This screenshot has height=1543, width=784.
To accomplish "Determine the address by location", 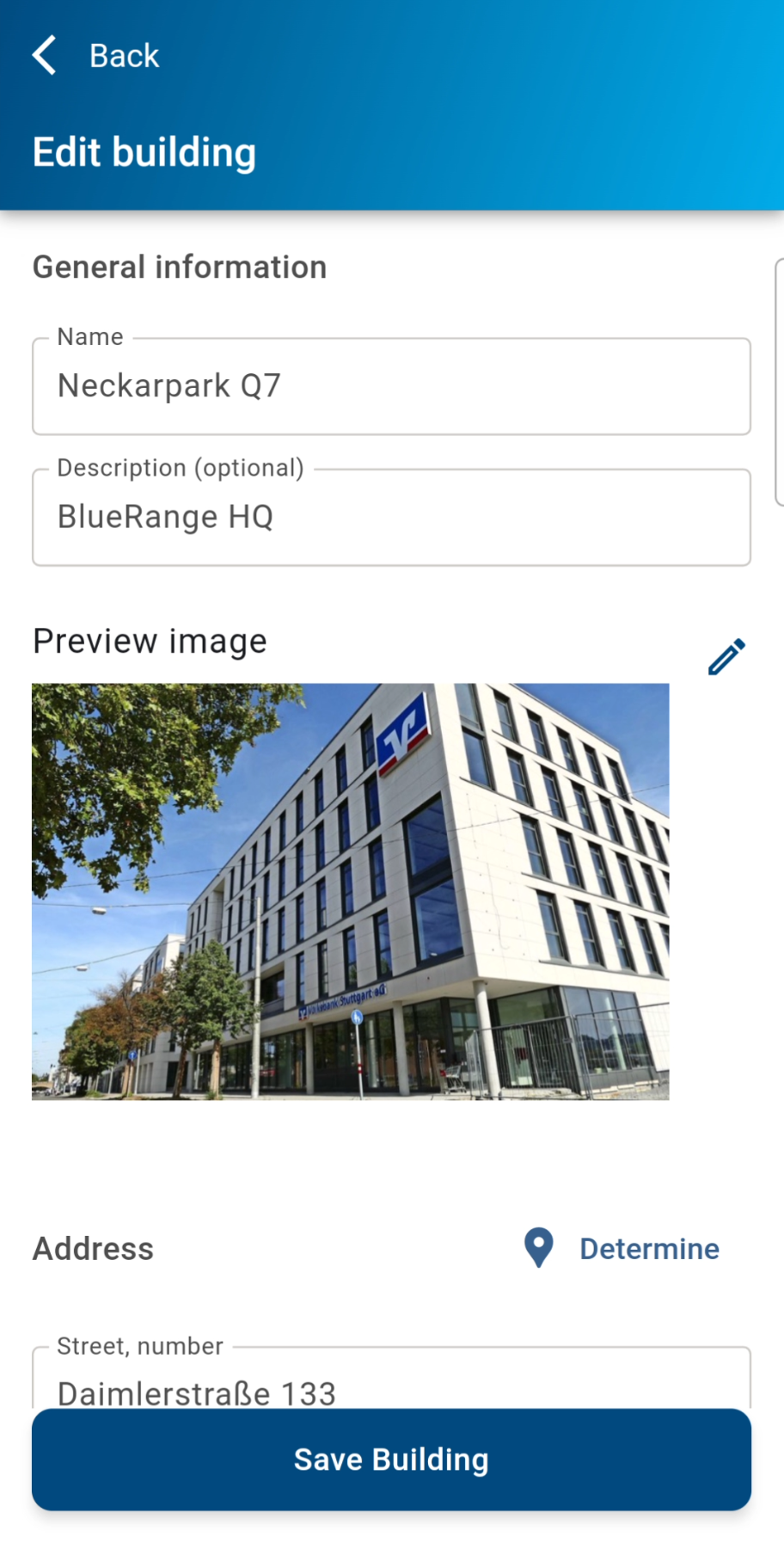I will tap(622, 1248).
